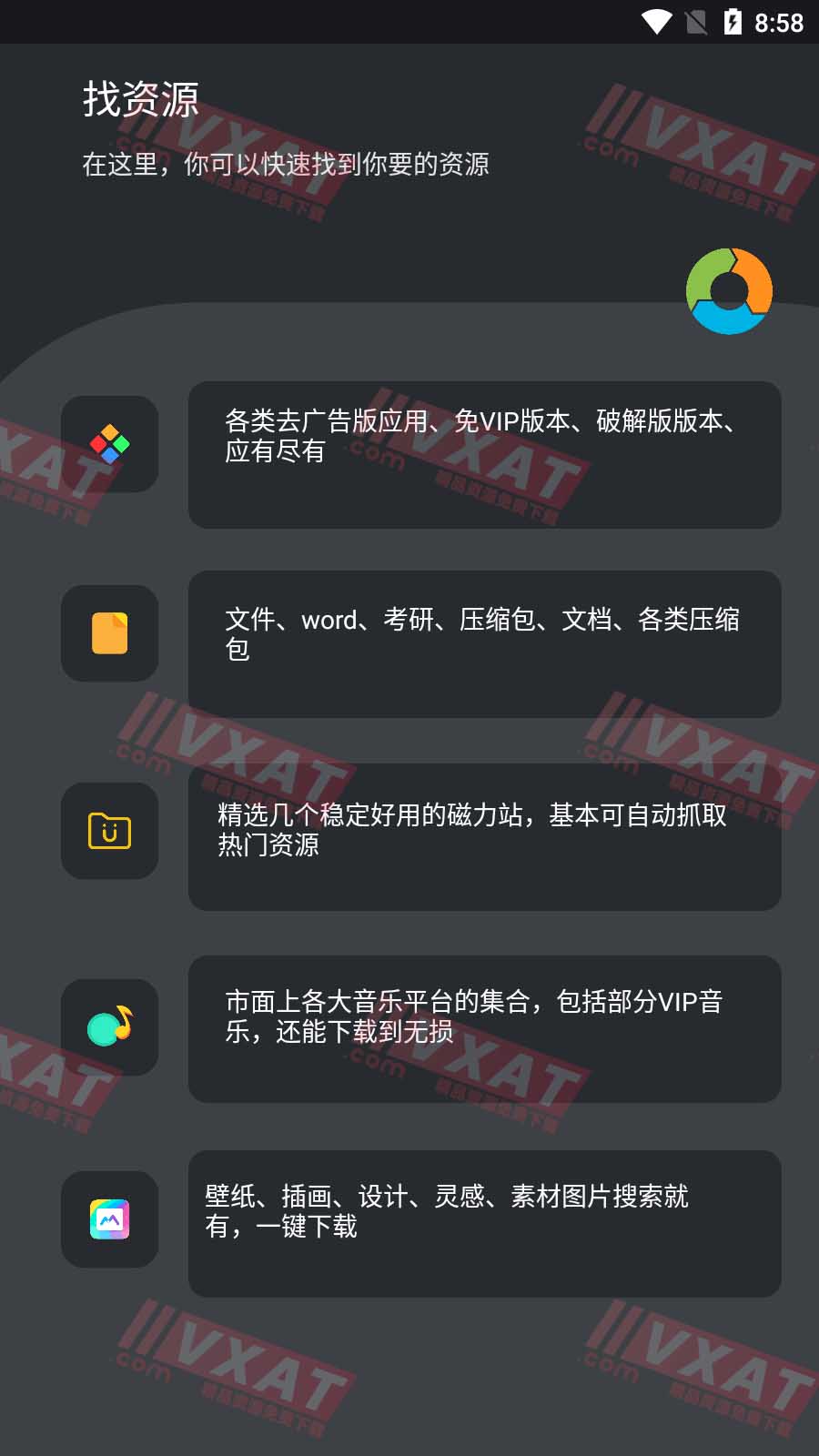
Task: Tap the subtitle text about finding resources
Action: coord(286,165)
